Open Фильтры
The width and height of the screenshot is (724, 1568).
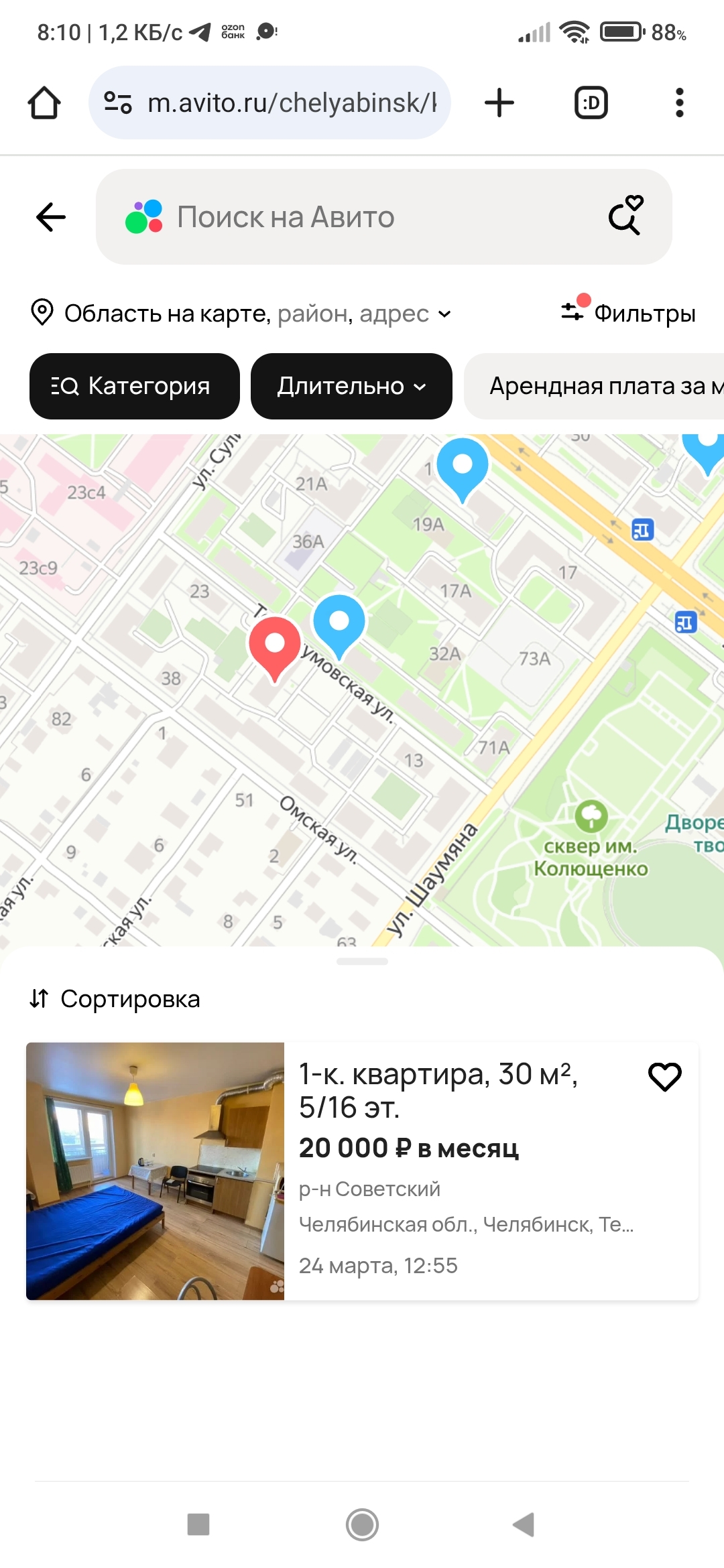(x=629, y=312)
